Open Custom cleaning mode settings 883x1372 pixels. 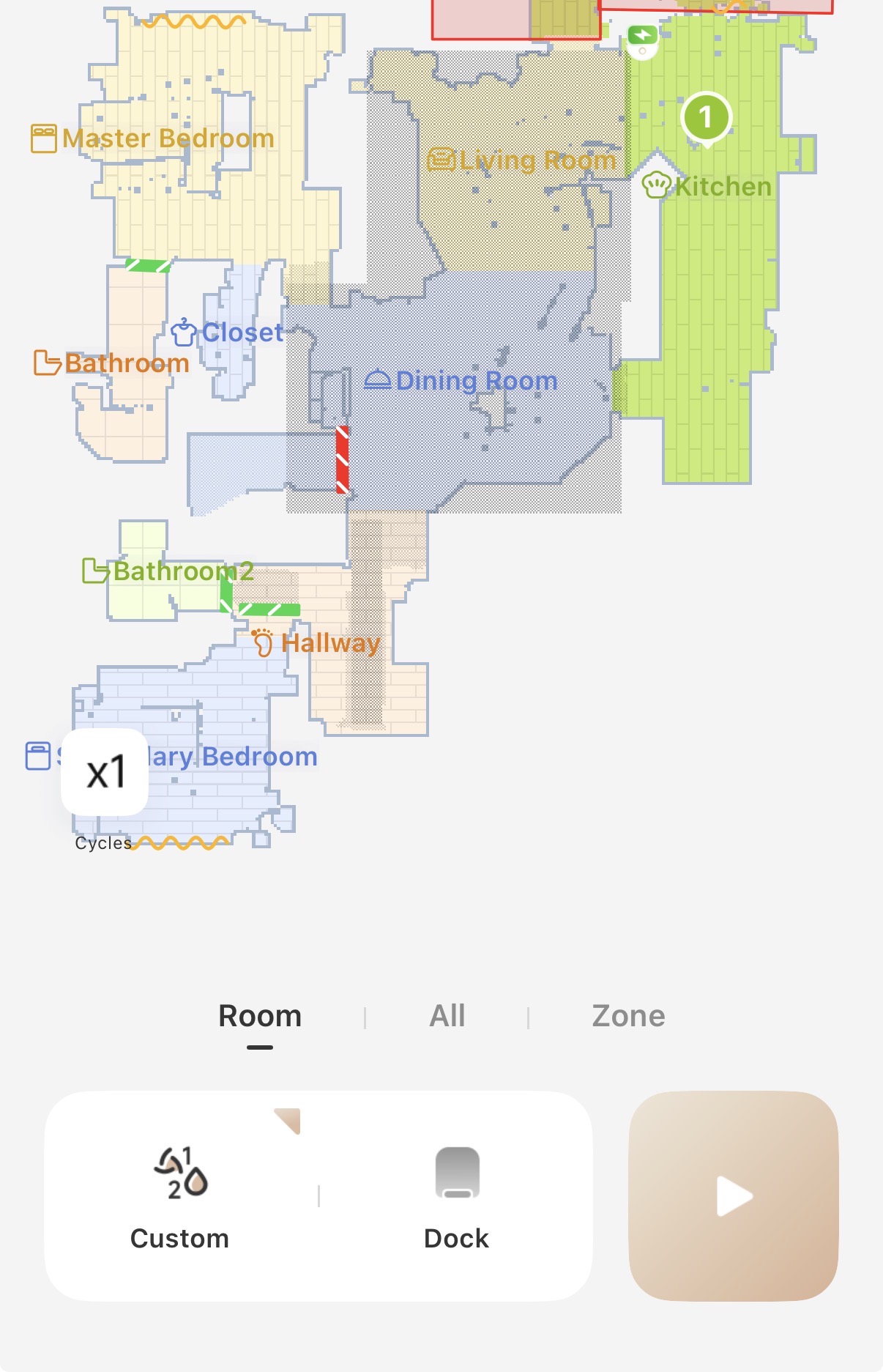[180, 1195]
